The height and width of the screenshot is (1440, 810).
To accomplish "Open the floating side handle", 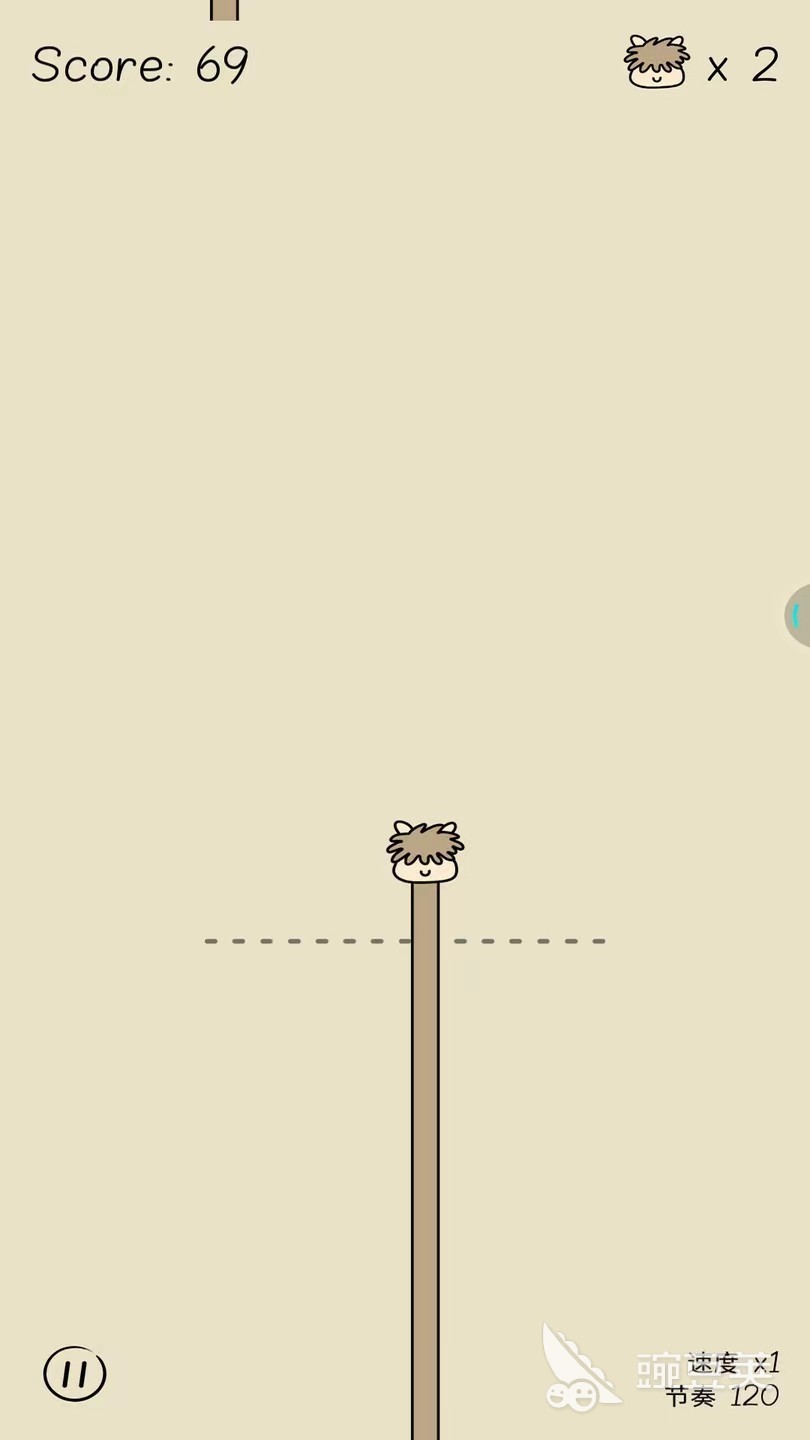I will (x=798, y=616).
